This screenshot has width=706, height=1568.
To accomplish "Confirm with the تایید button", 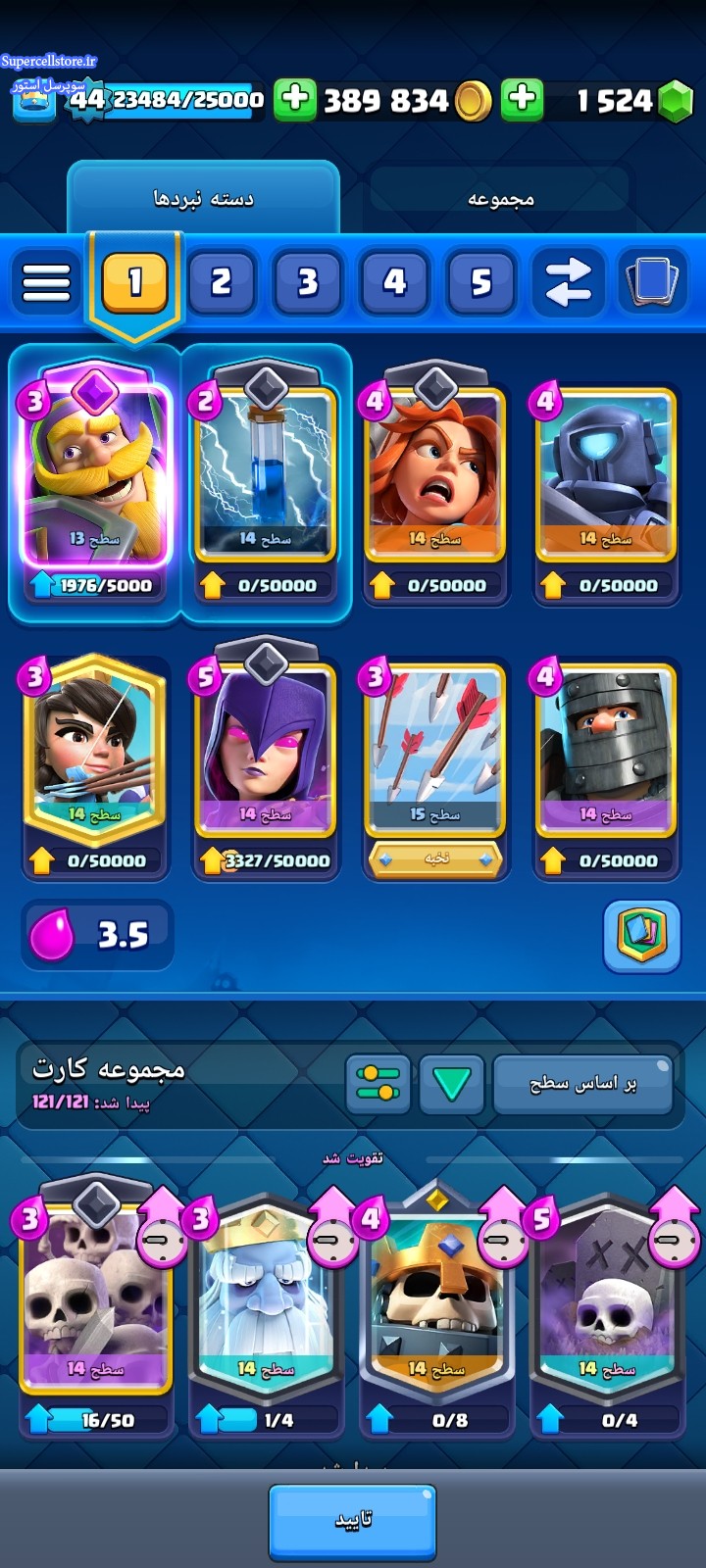I will tap(353, 1520).
